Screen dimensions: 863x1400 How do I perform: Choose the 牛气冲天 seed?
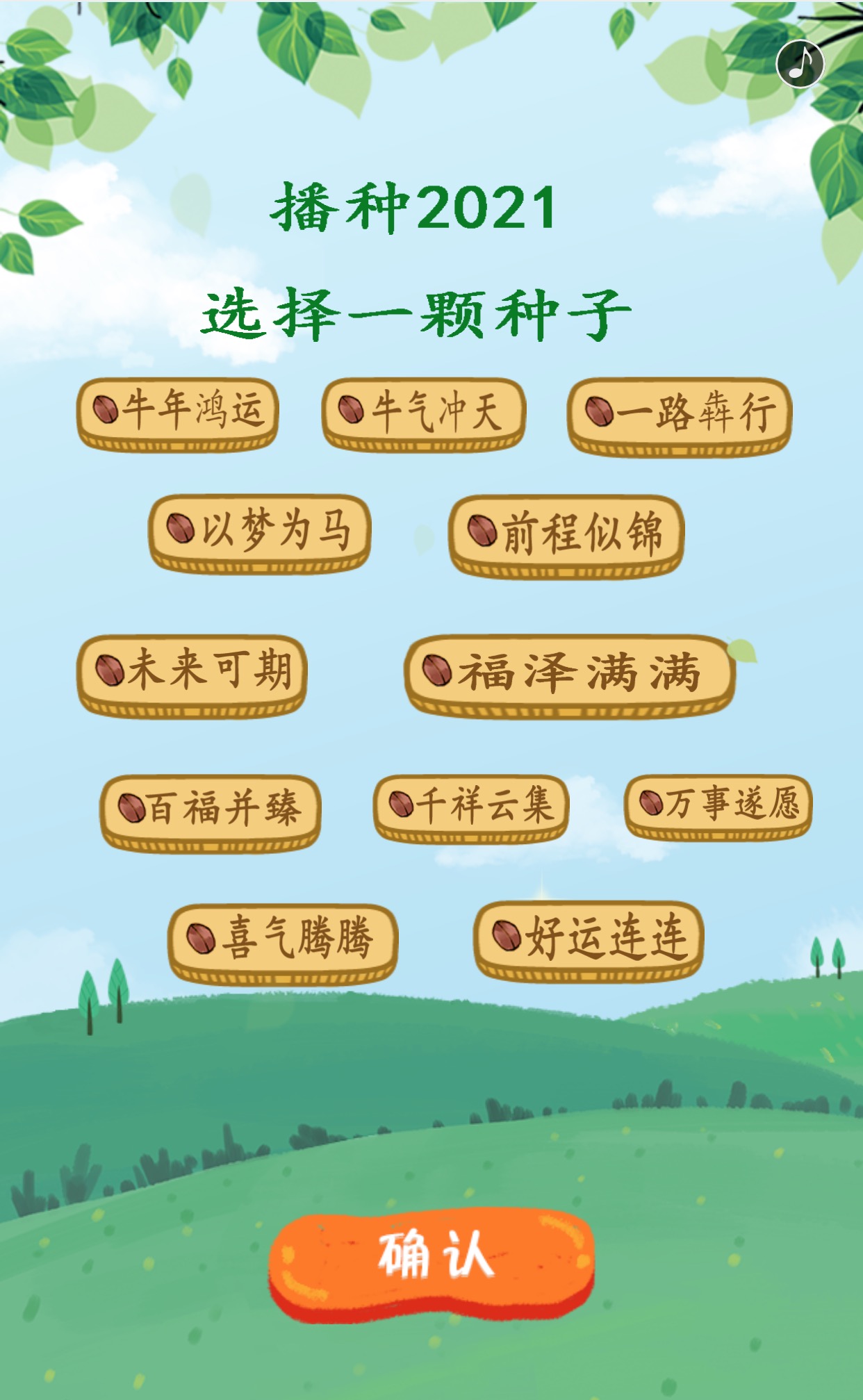(423, 413)
